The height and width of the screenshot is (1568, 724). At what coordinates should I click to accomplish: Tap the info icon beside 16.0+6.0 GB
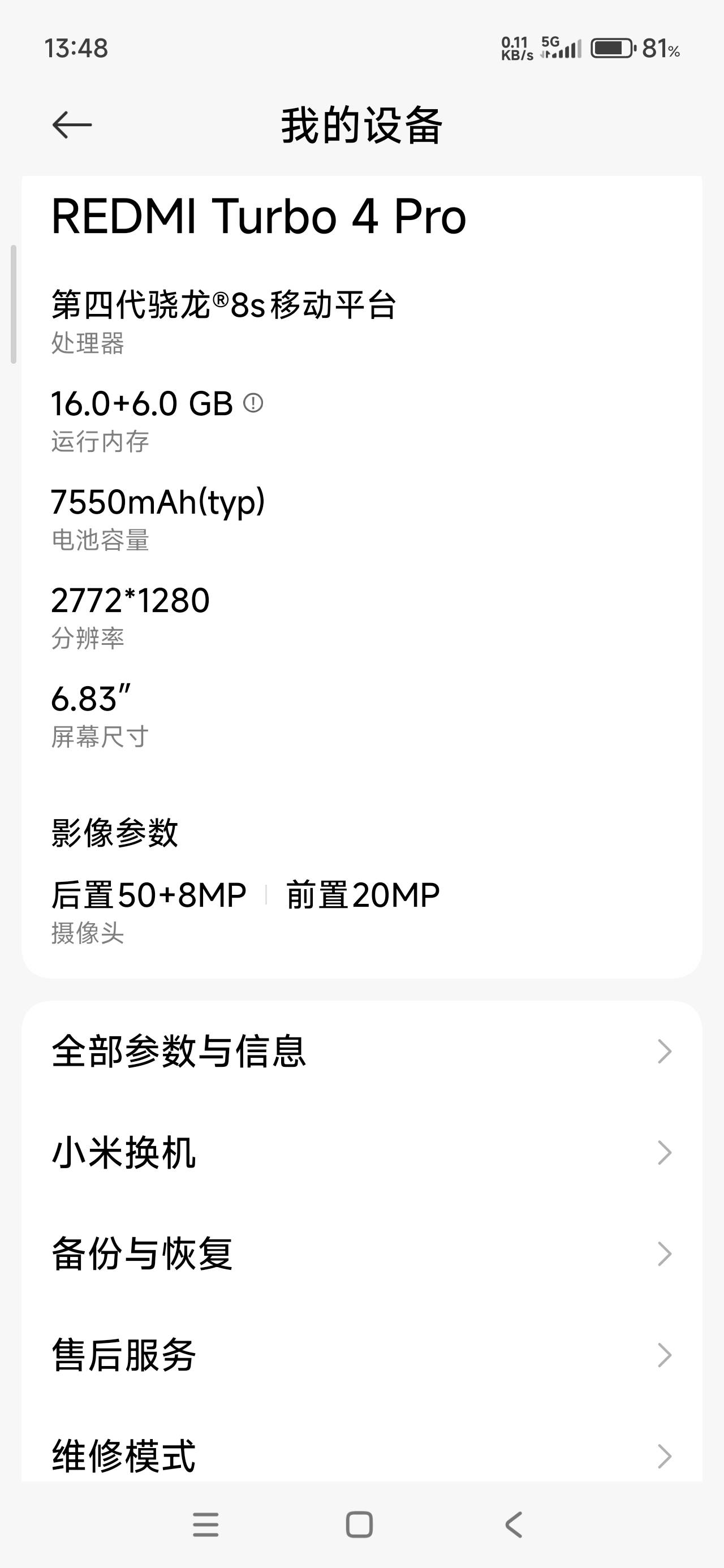tap(253, 402)
